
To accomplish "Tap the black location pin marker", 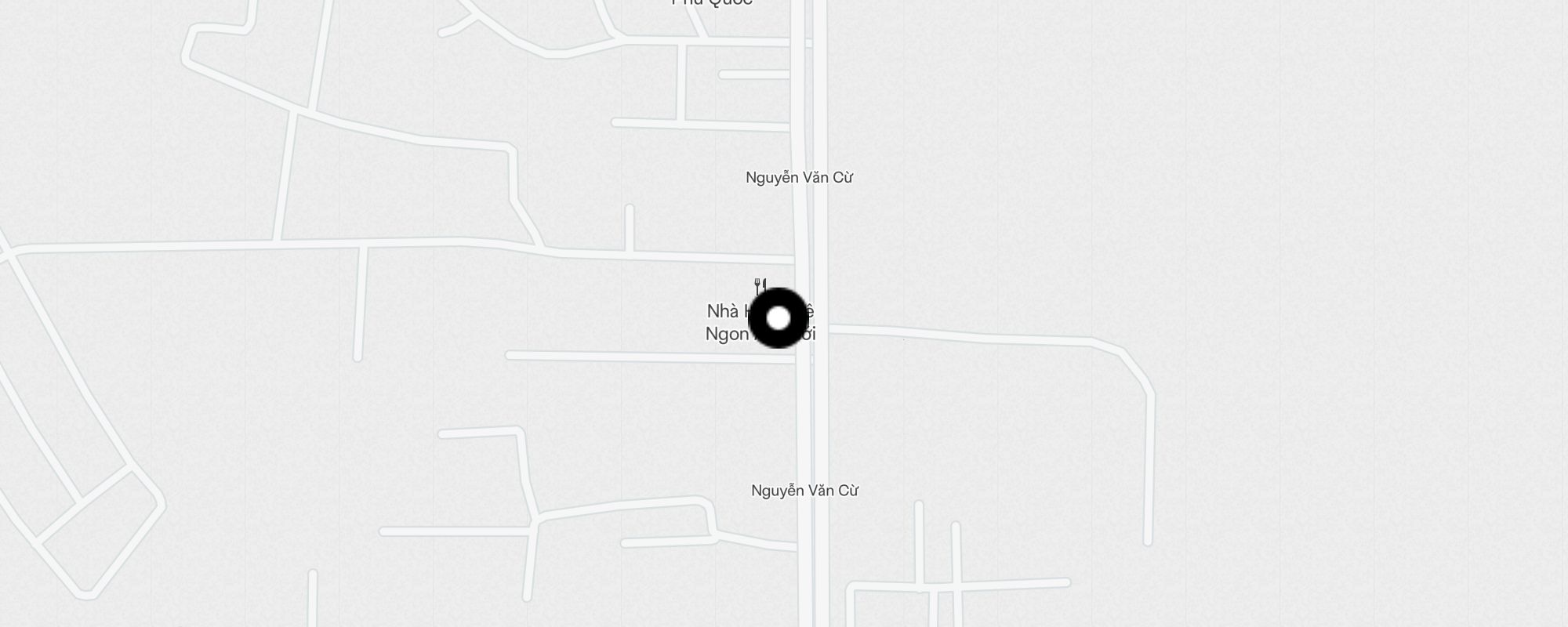I will point(778,318).
